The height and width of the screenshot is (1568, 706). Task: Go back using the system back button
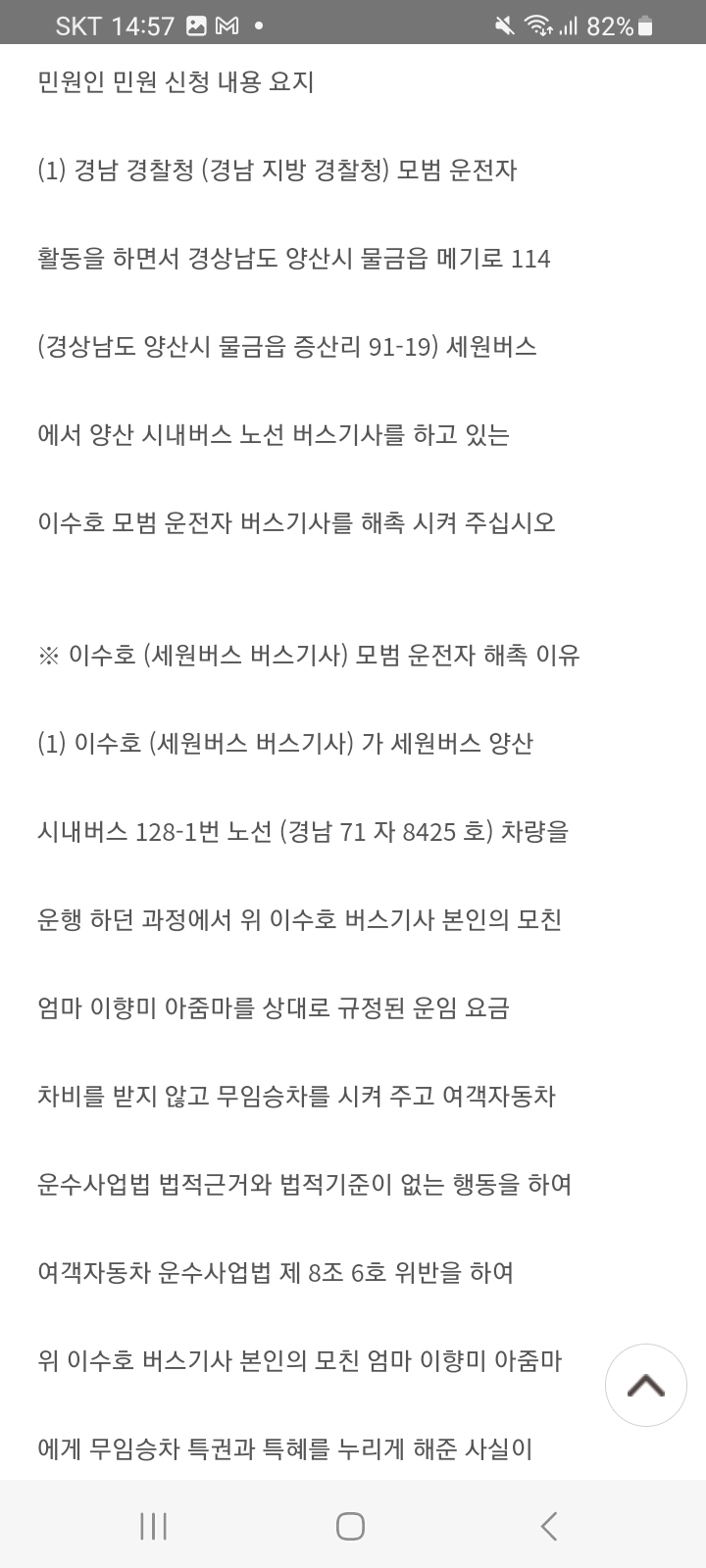[x=549, y=1526]
